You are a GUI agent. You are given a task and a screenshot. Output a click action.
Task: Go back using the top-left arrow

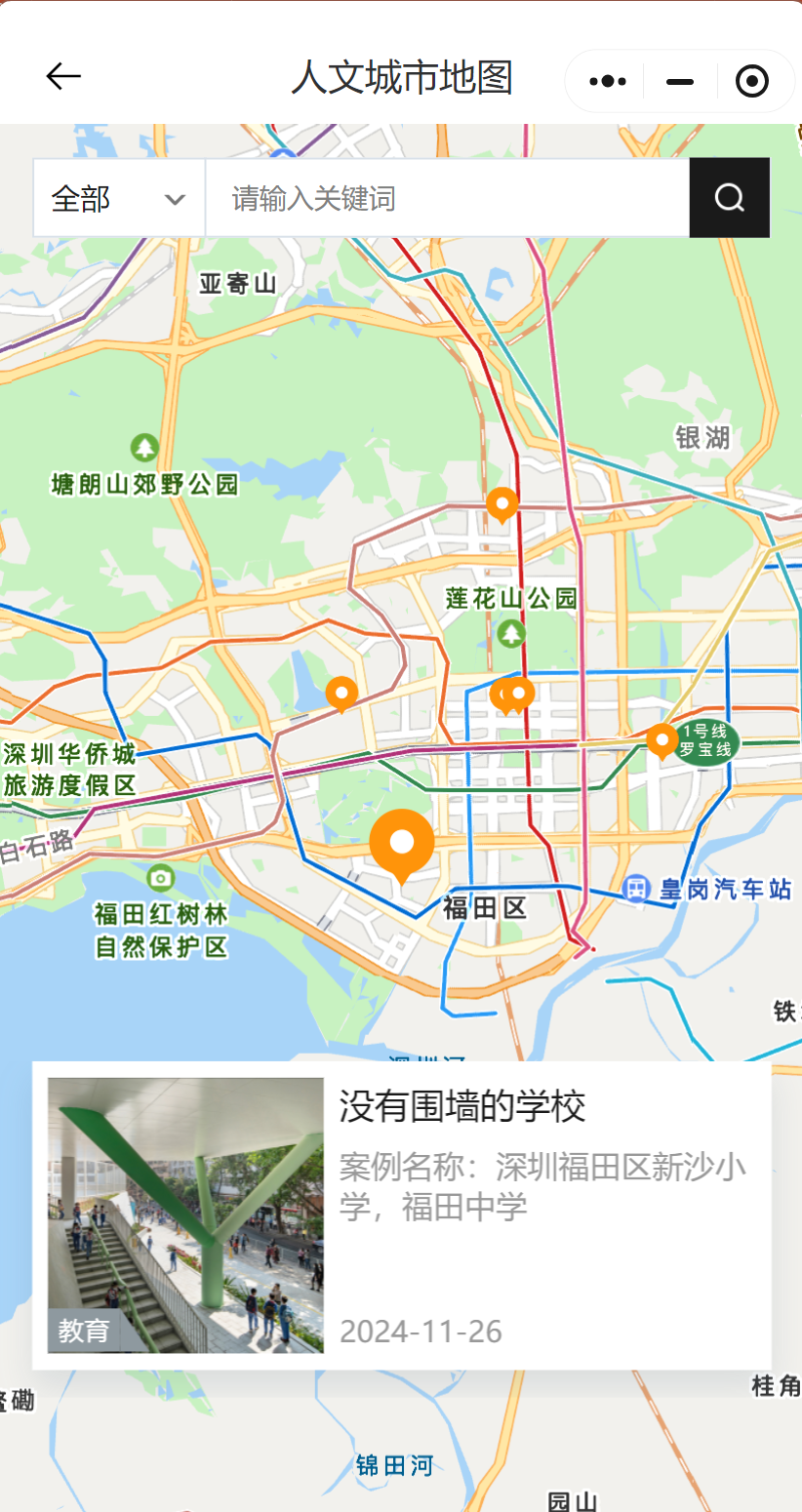pyautogui.click(x=63, y=77)
